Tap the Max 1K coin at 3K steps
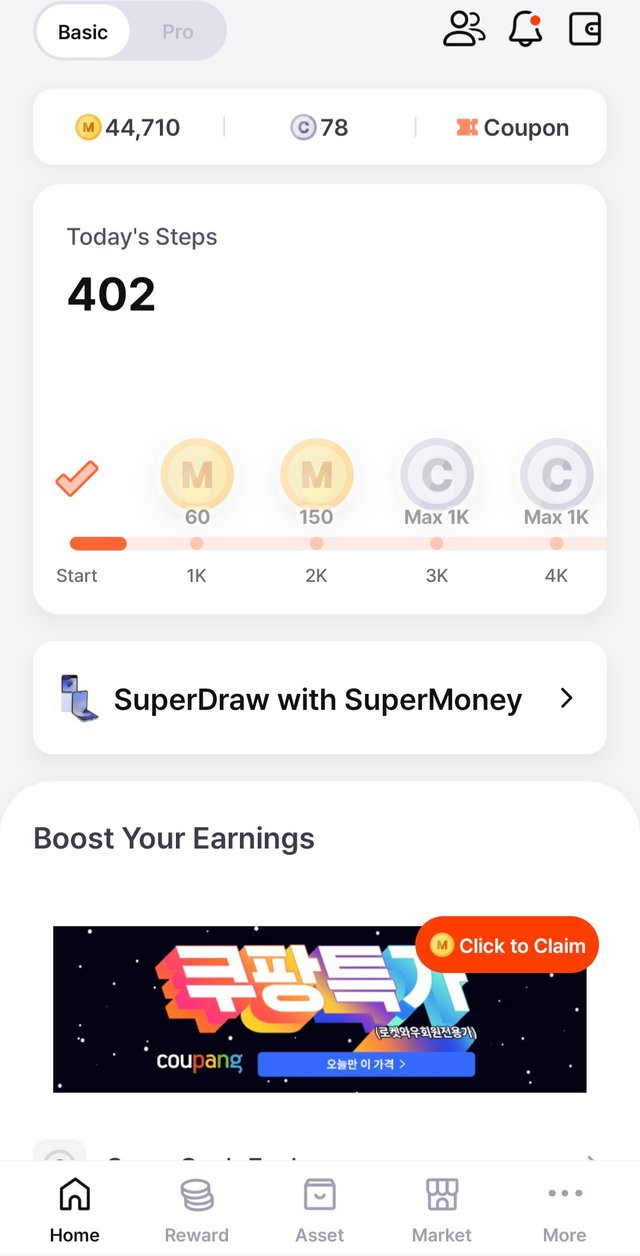The height and width of the screenshot is (1256, 640). (437, 475)
